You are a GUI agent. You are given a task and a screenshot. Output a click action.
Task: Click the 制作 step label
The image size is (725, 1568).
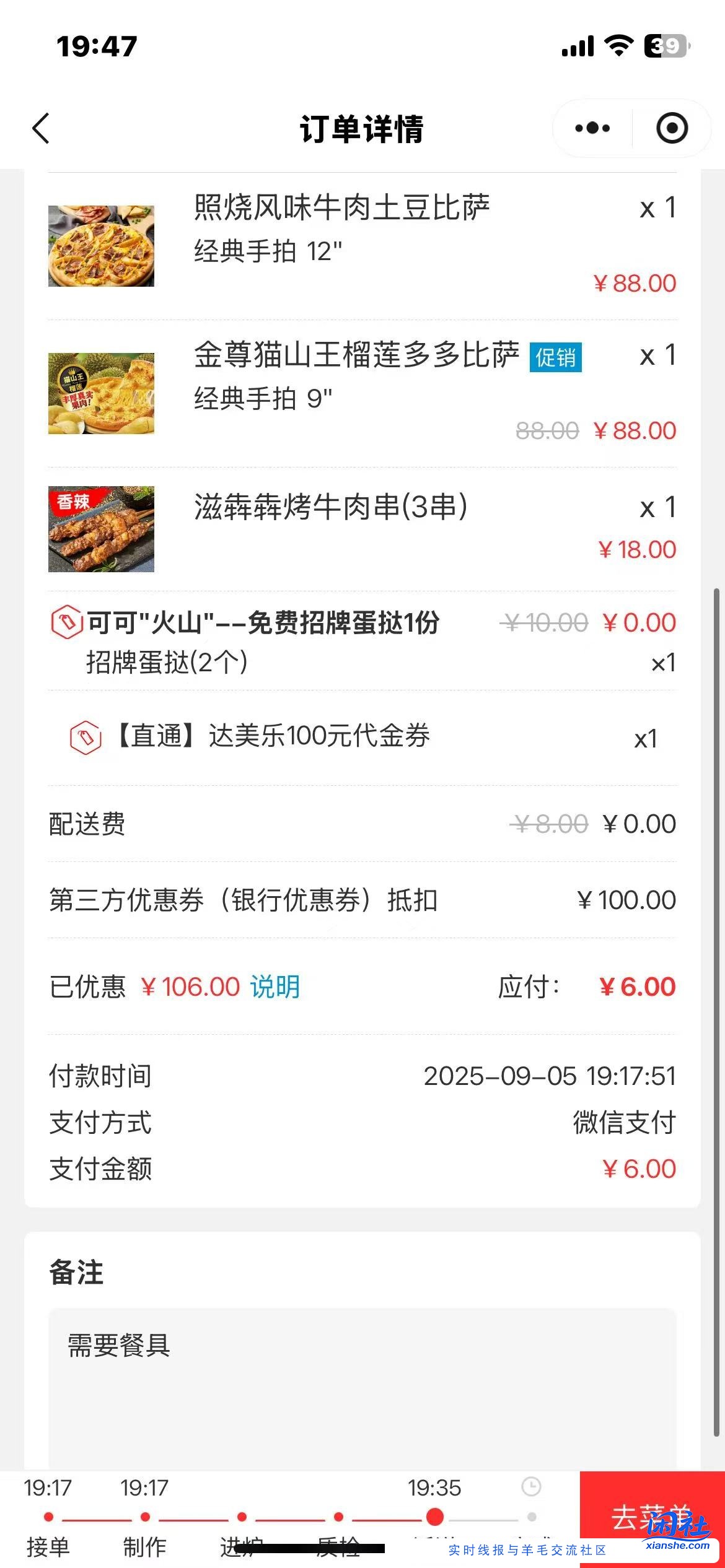pyautogui.click(x=143, y=1546)
